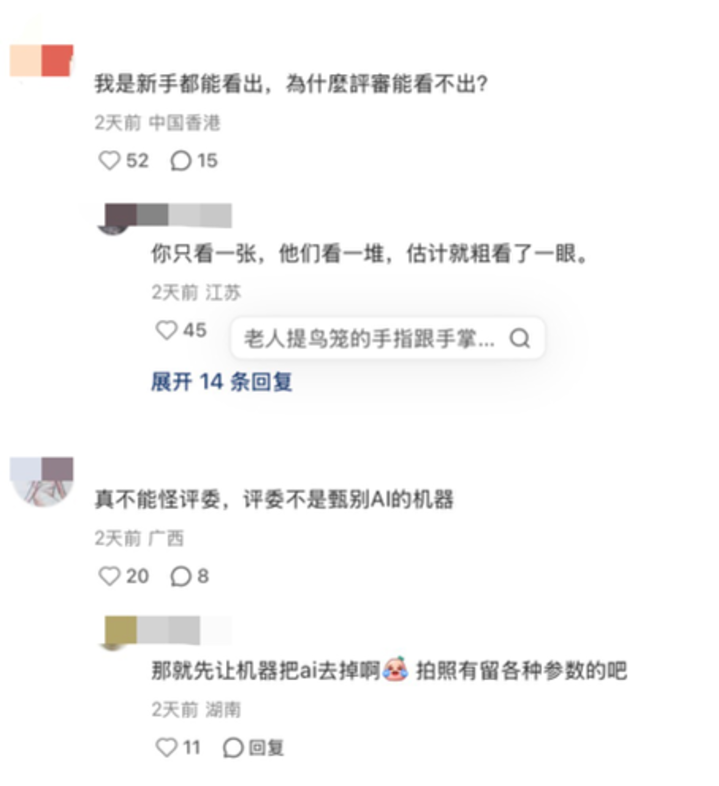Viewport: 719px width, 786px height.
Task: Like the comment from 中国香港 with 52 likes
Action: click(109, 160)
